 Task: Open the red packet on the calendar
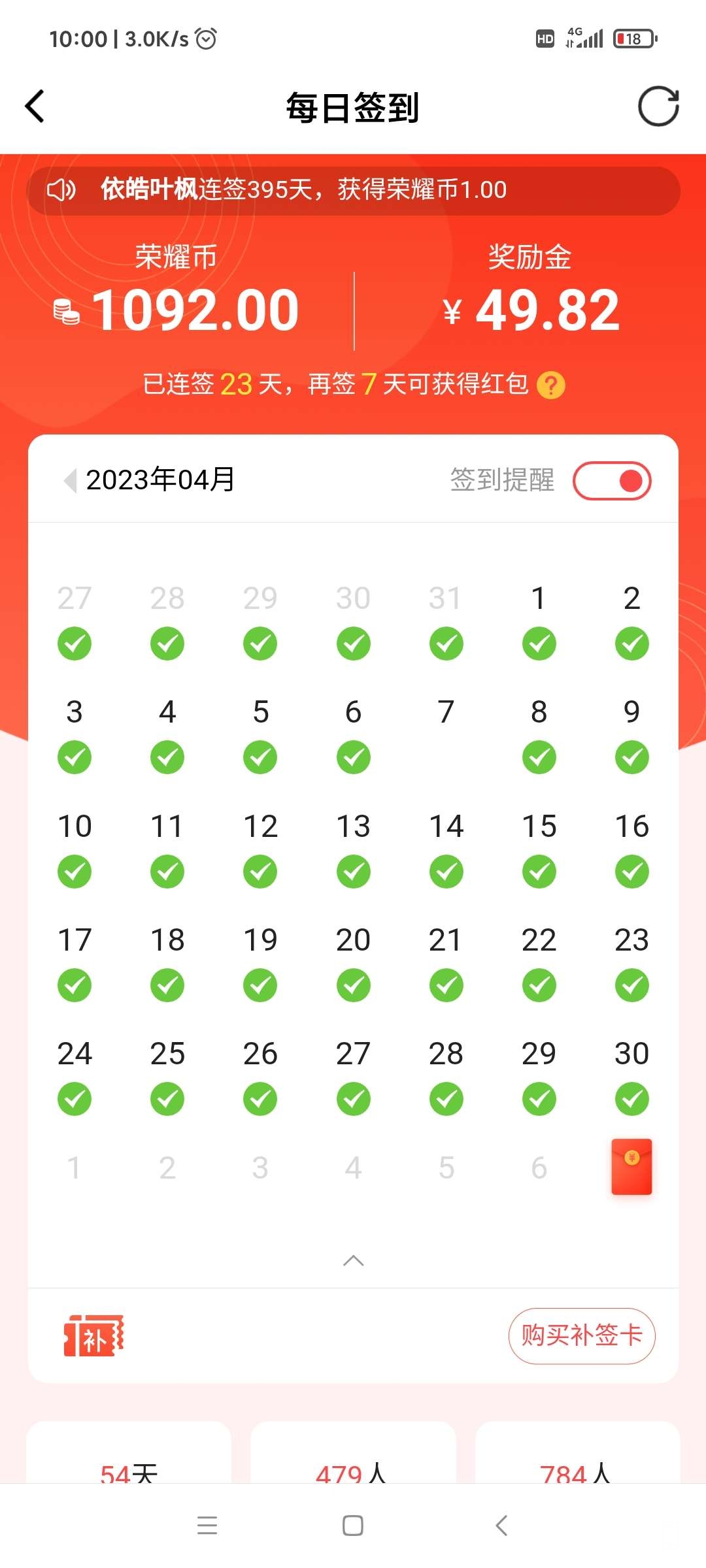[631, 1167]
